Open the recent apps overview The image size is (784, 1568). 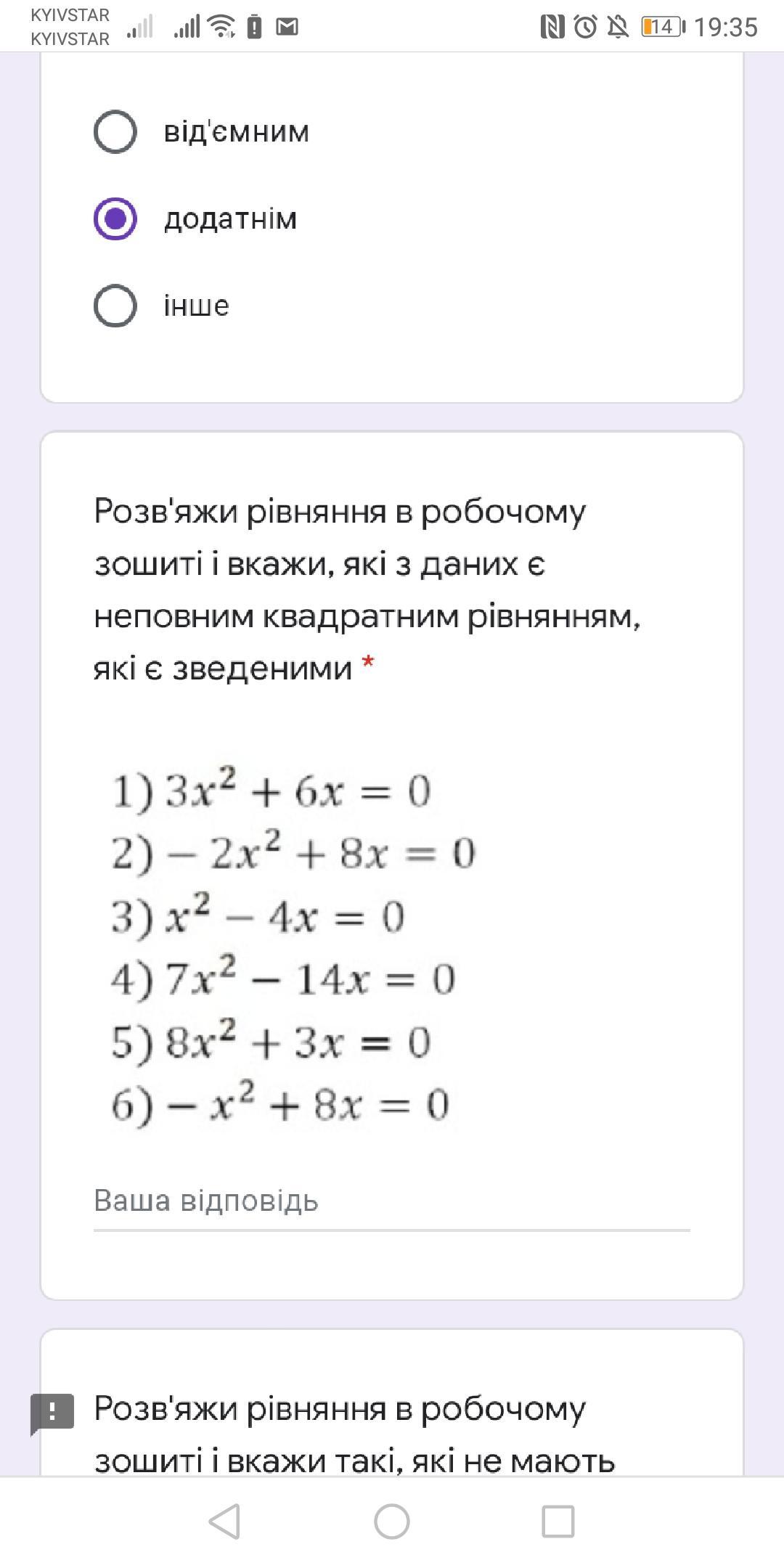coord(558,1521)
